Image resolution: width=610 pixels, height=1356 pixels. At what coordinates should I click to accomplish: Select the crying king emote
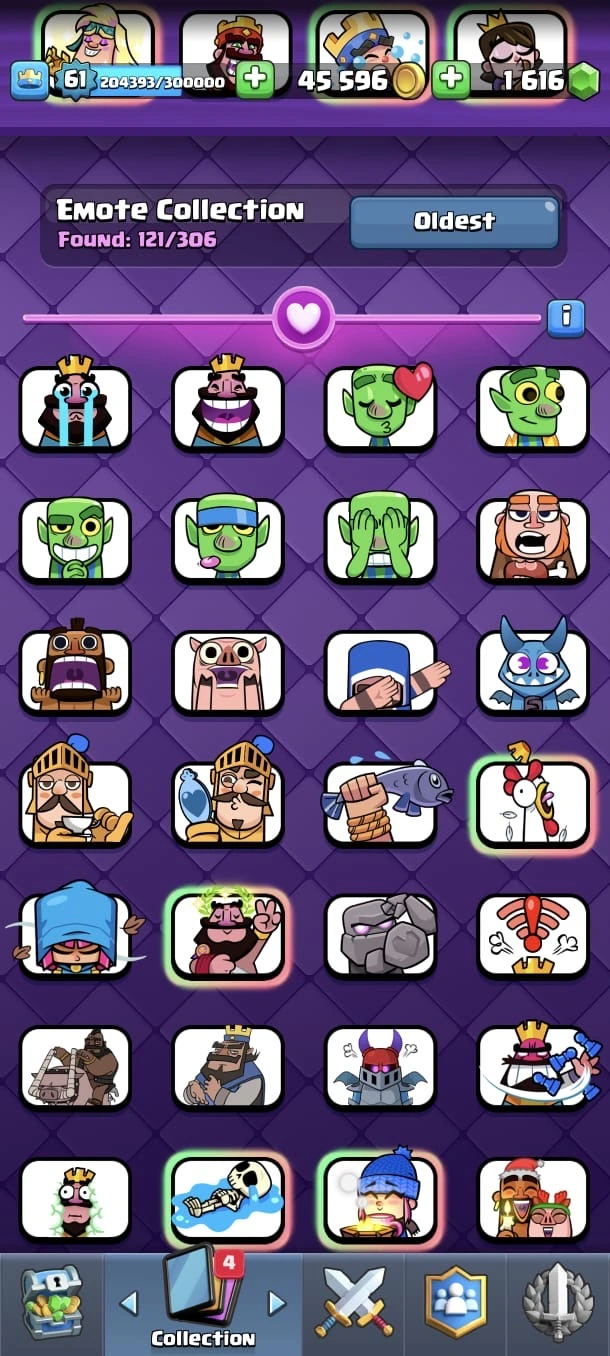pos(75,407)
